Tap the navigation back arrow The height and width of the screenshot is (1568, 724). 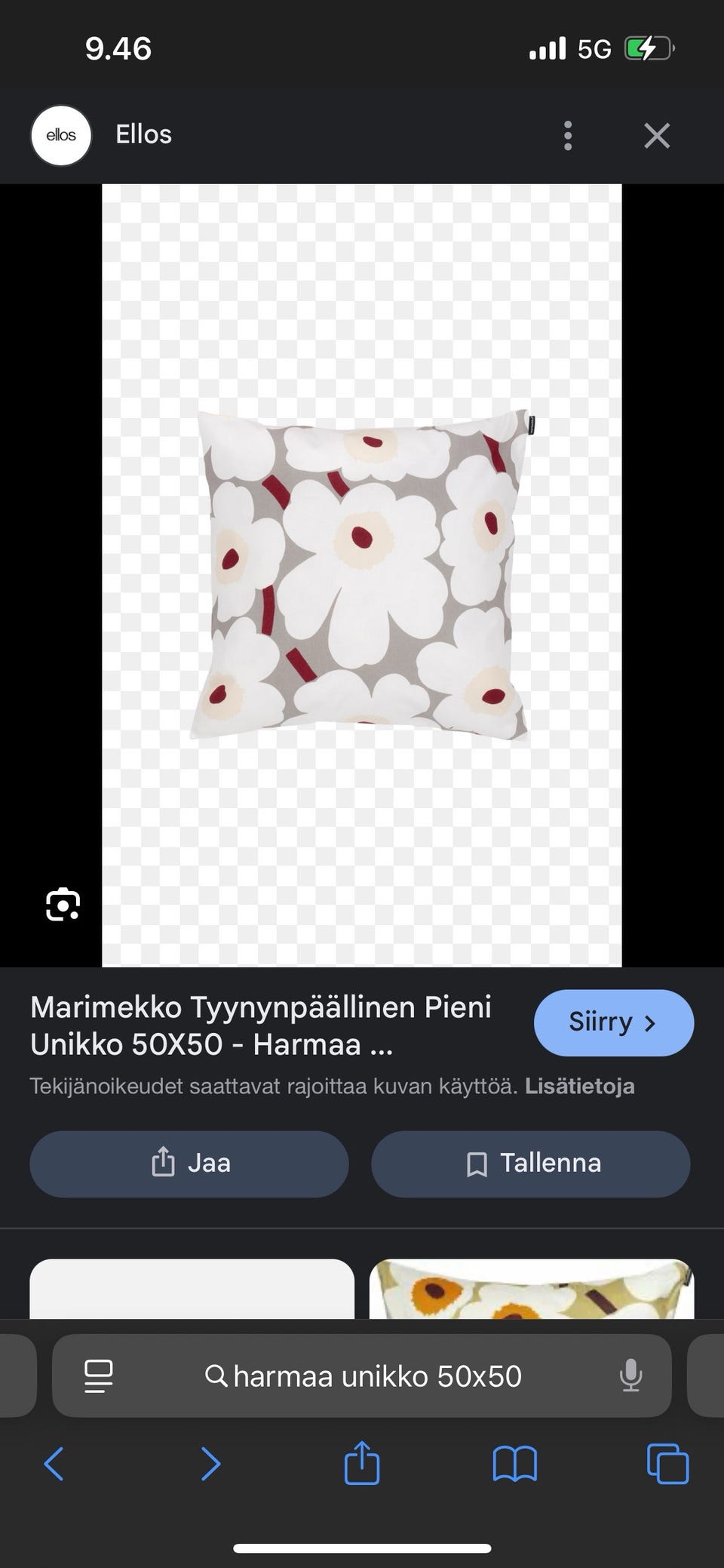click(54, 1465)
